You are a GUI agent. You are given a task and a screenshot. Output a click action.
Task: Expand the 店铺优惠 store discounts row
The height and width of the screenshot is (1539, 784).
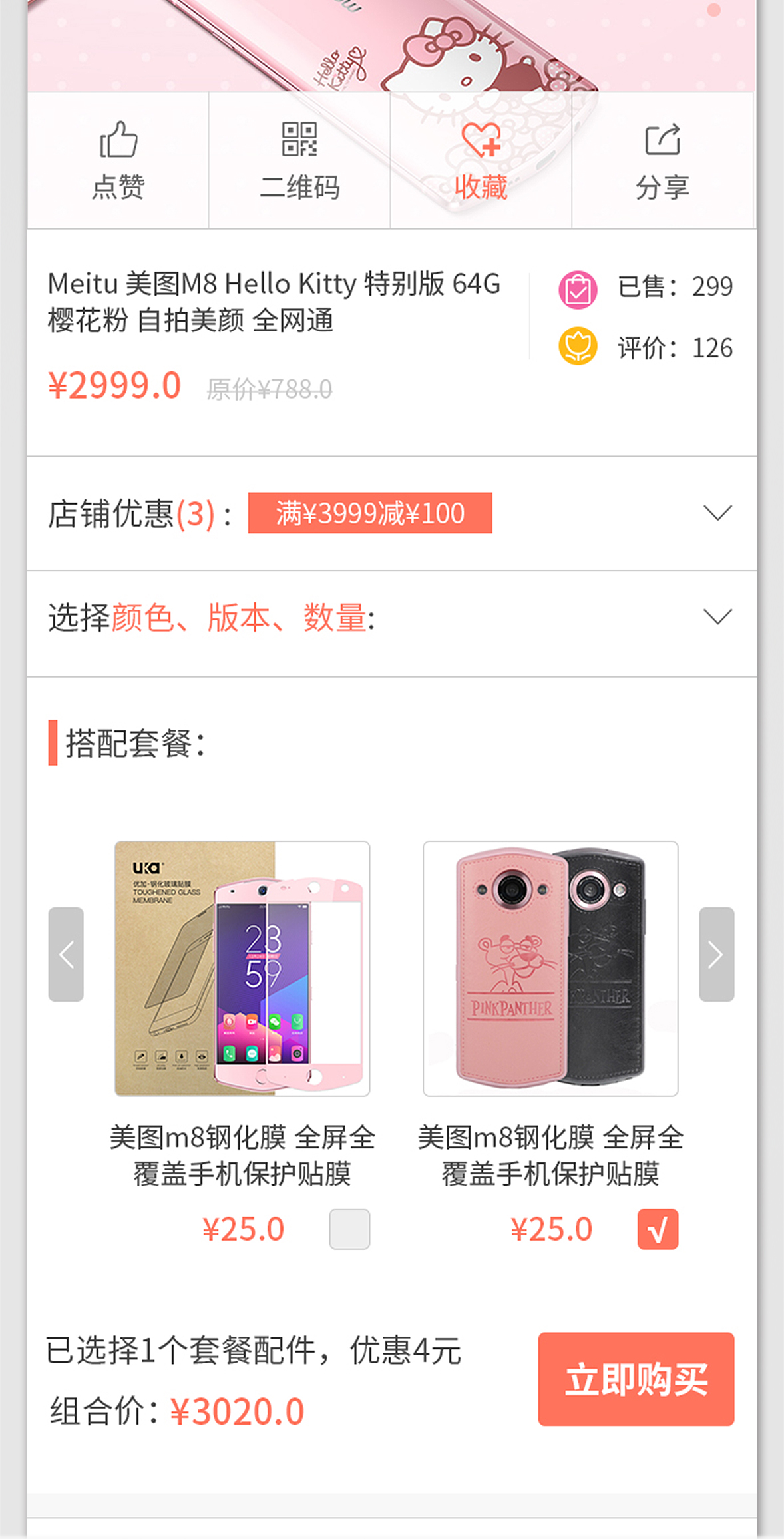click(x=392, y=513)
